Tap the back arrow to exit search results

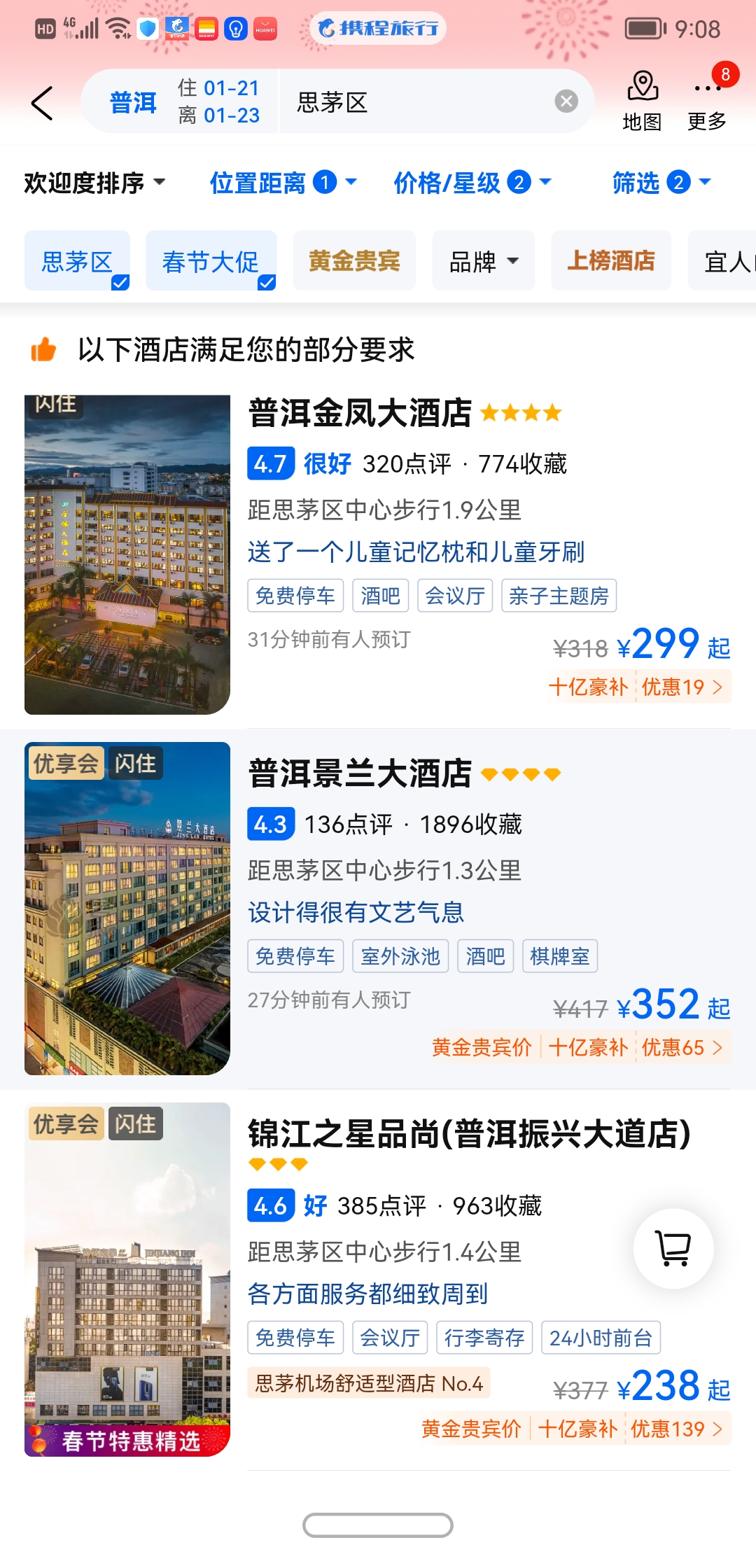pyautogui.click(x=40, y=101)
